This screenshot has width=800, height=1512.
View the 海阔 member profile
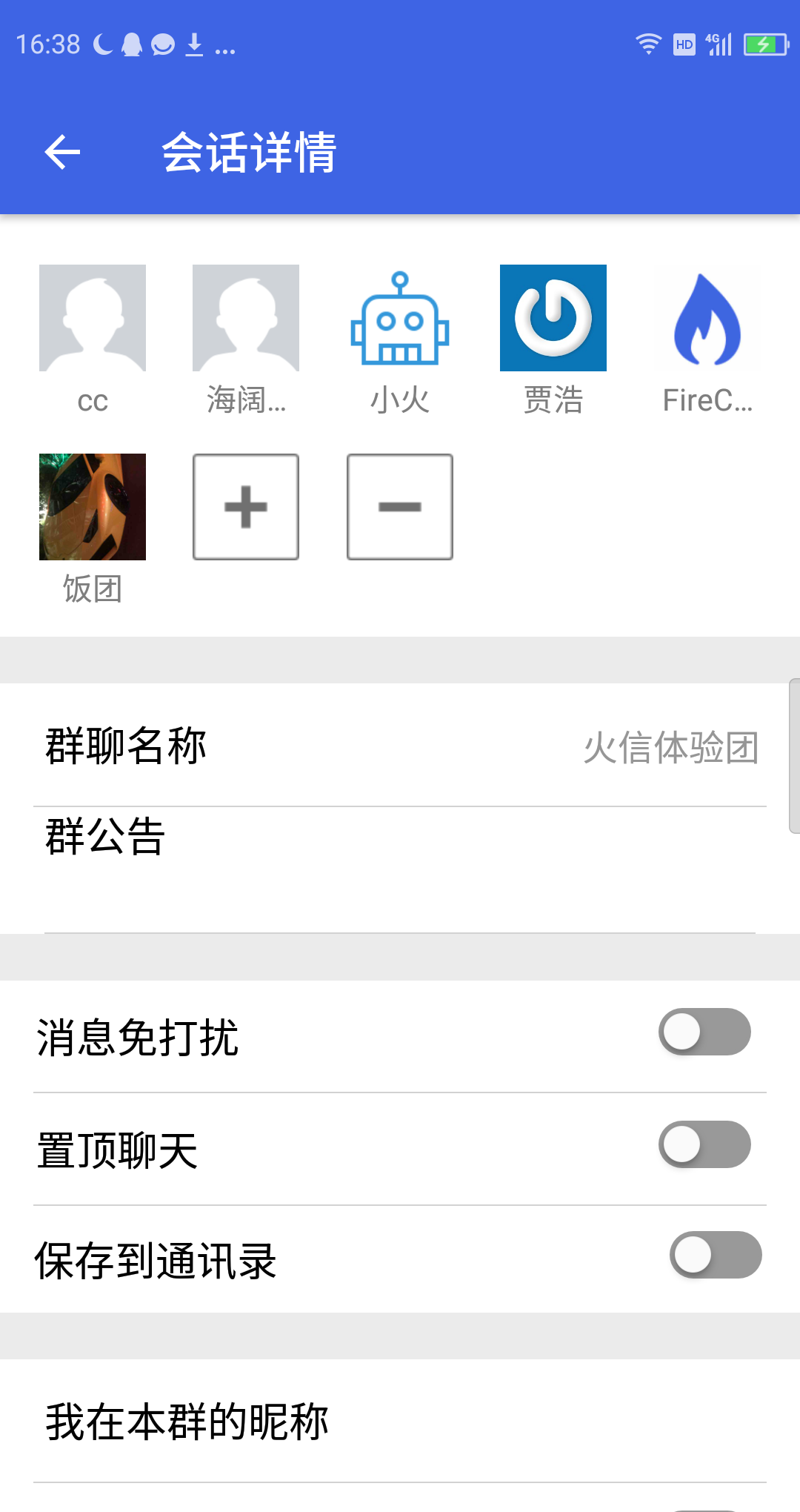[x=246, y=318]
